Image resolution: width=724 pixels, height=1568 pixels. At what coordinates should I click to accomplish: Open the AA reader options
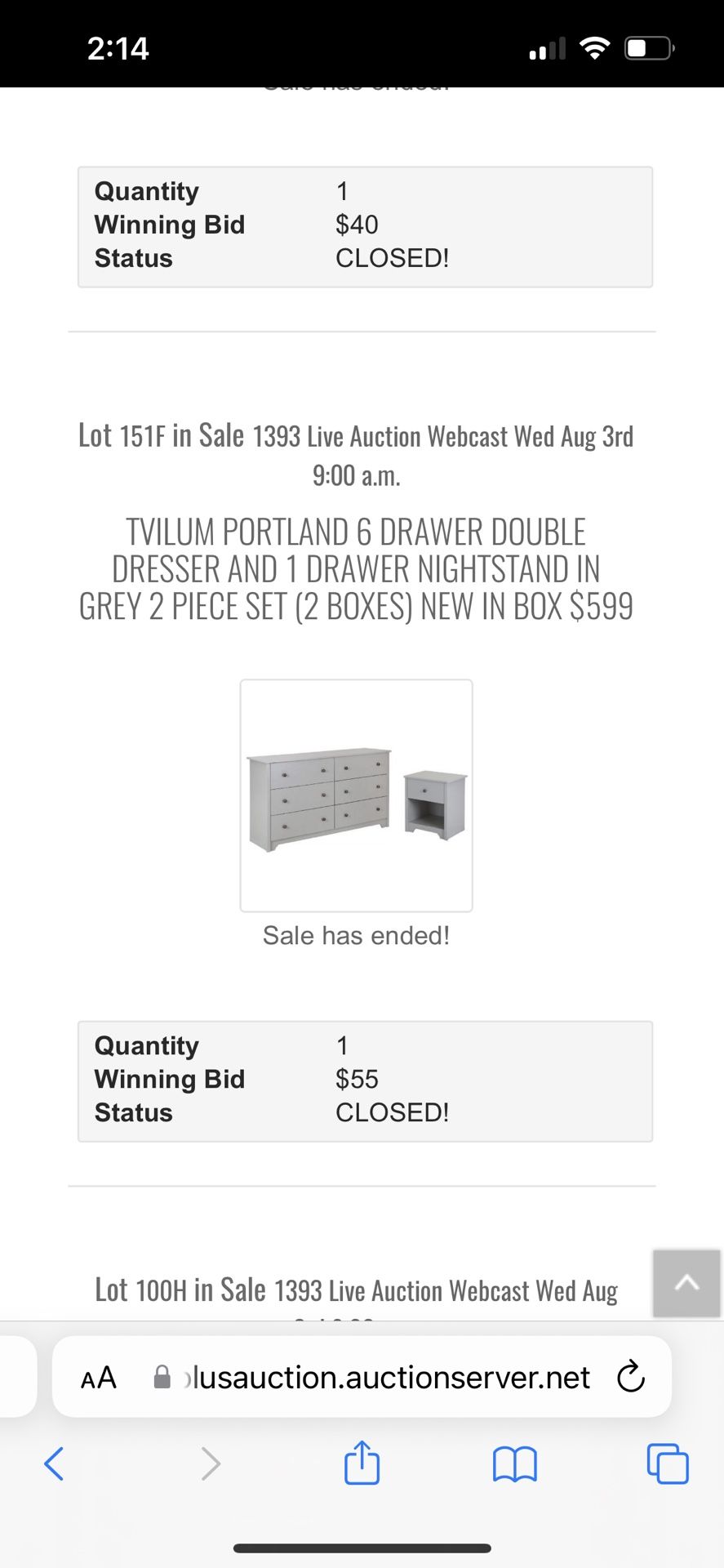(x=99, y=1378)
